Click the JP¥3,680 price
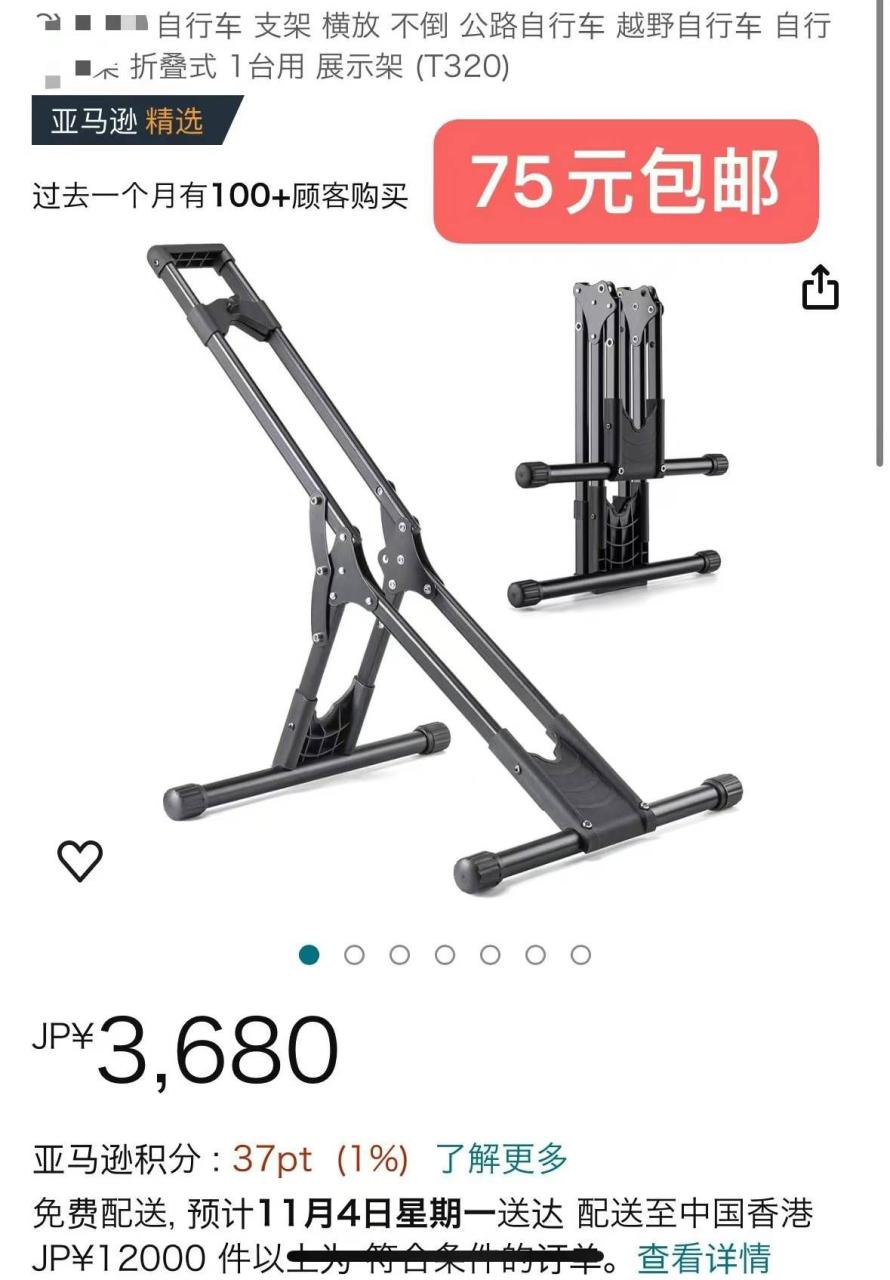This screenshot has width=890, height=1280. point(180,1043)
